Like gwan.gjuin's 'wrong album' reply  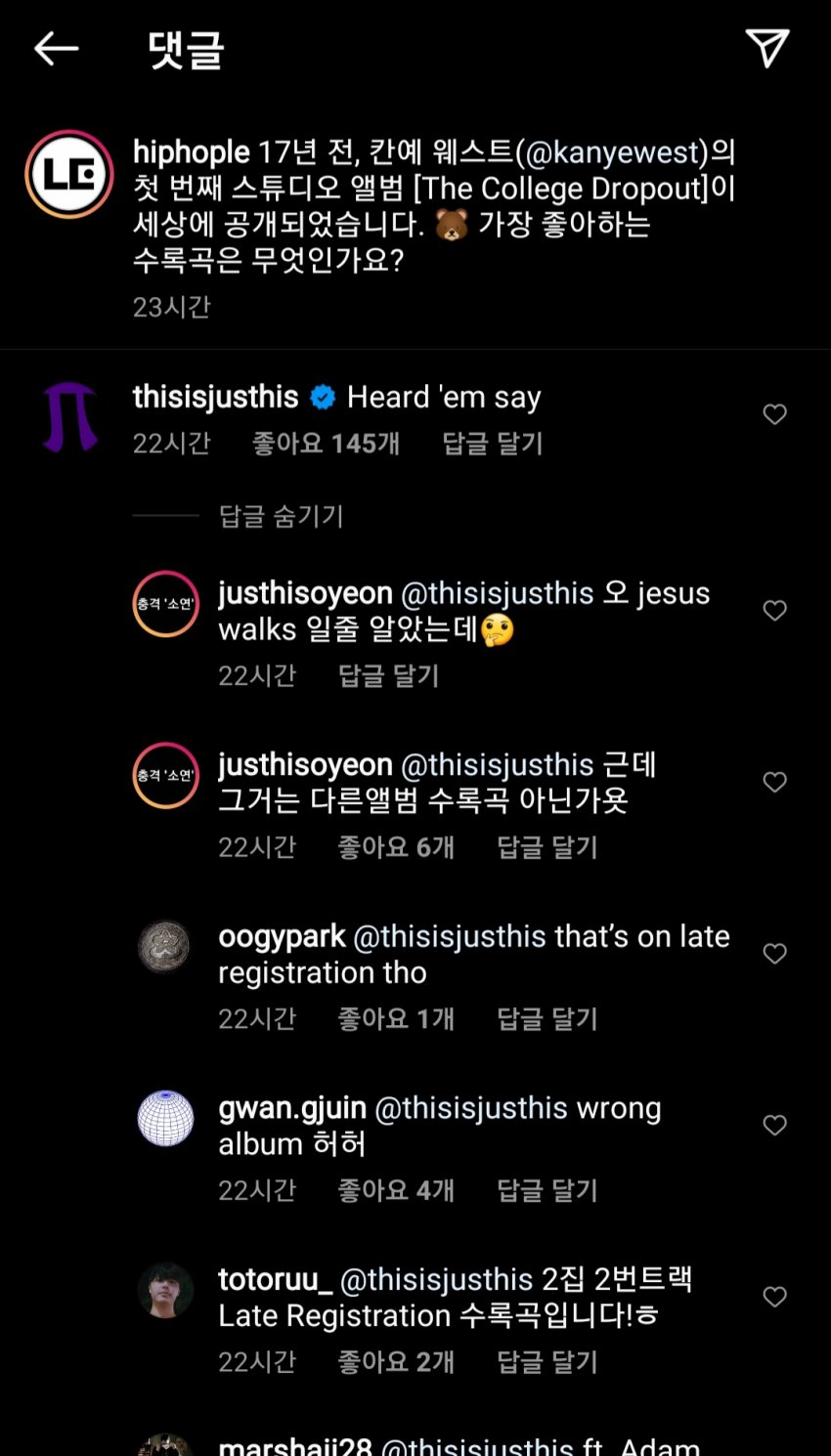click(x=774, y=1125)
